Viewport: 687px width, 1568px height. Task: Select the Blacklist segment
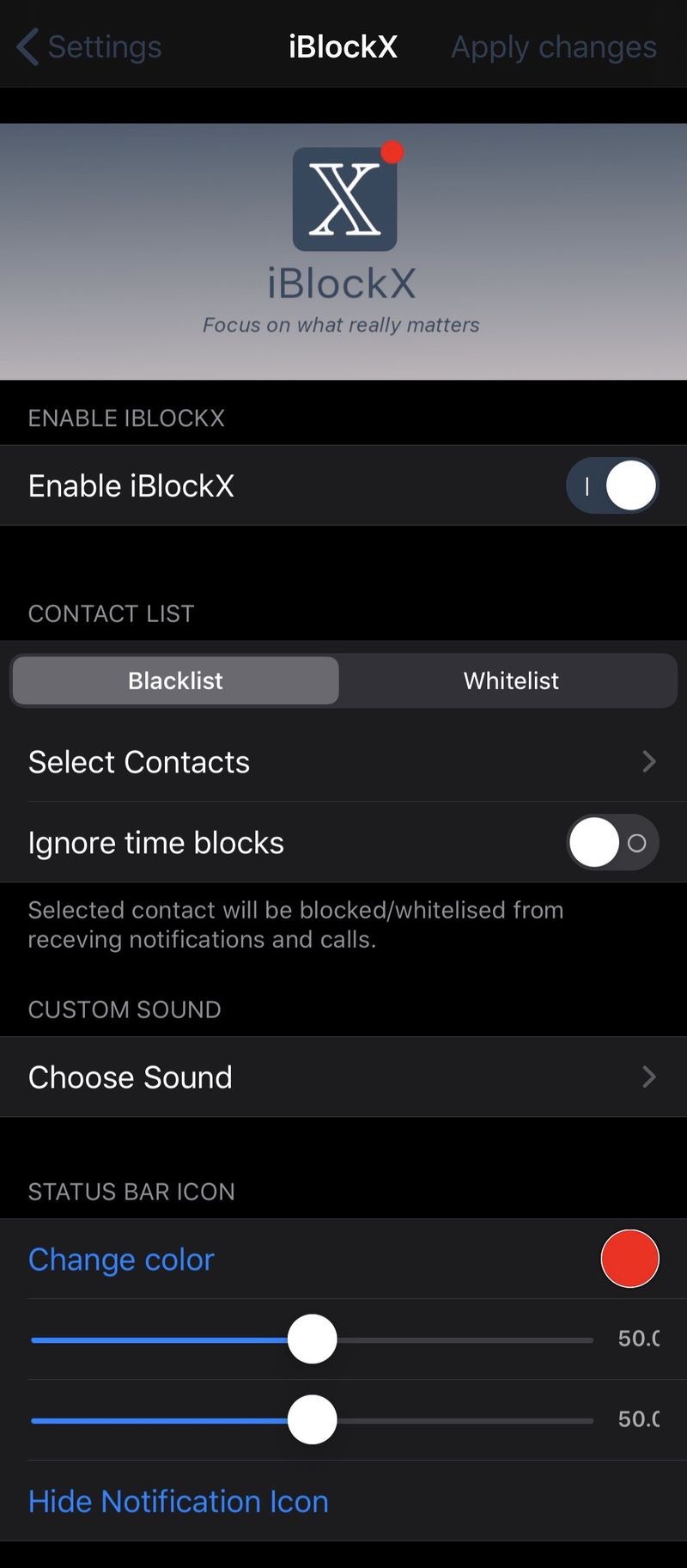175,680
